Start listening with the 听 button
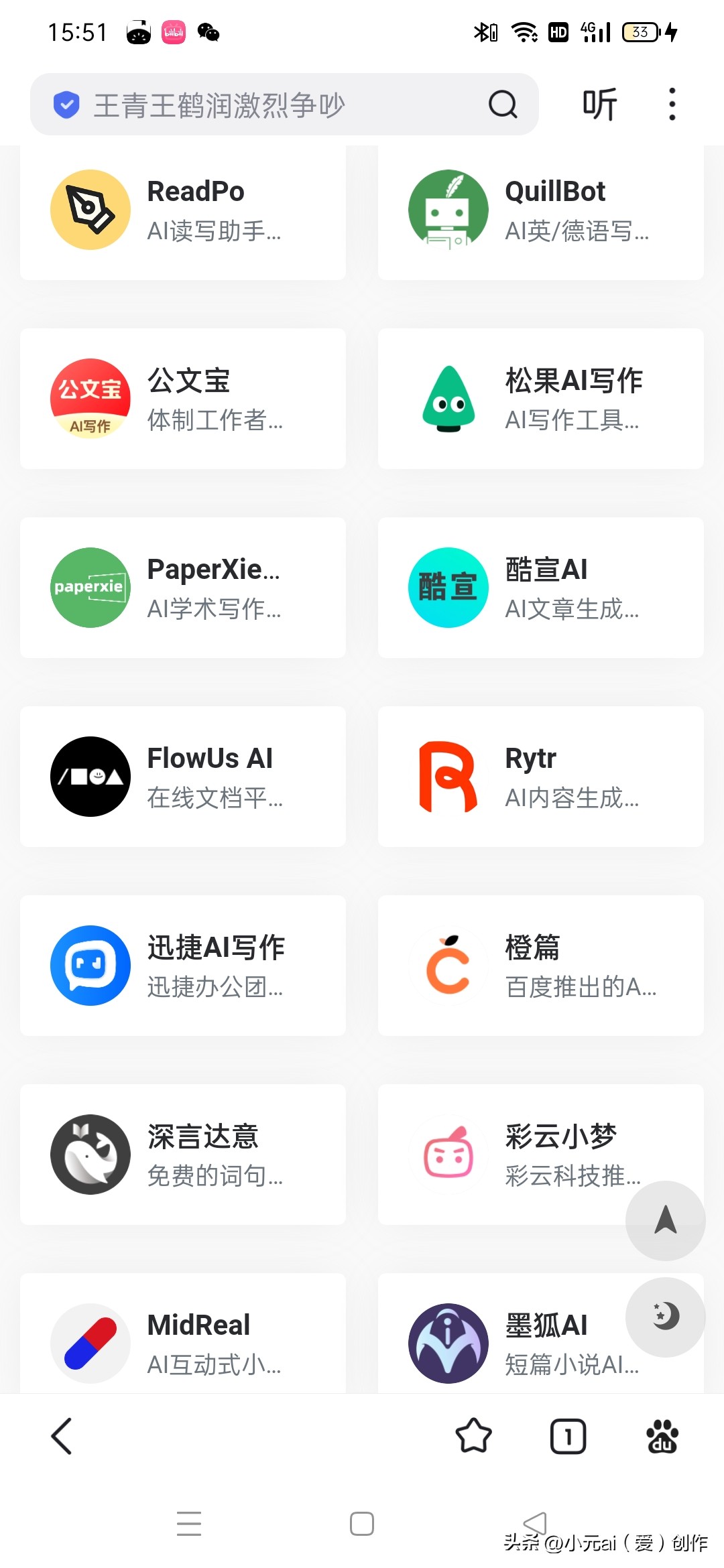Screen dimensions: 724x1568 [x=599, y=105]
